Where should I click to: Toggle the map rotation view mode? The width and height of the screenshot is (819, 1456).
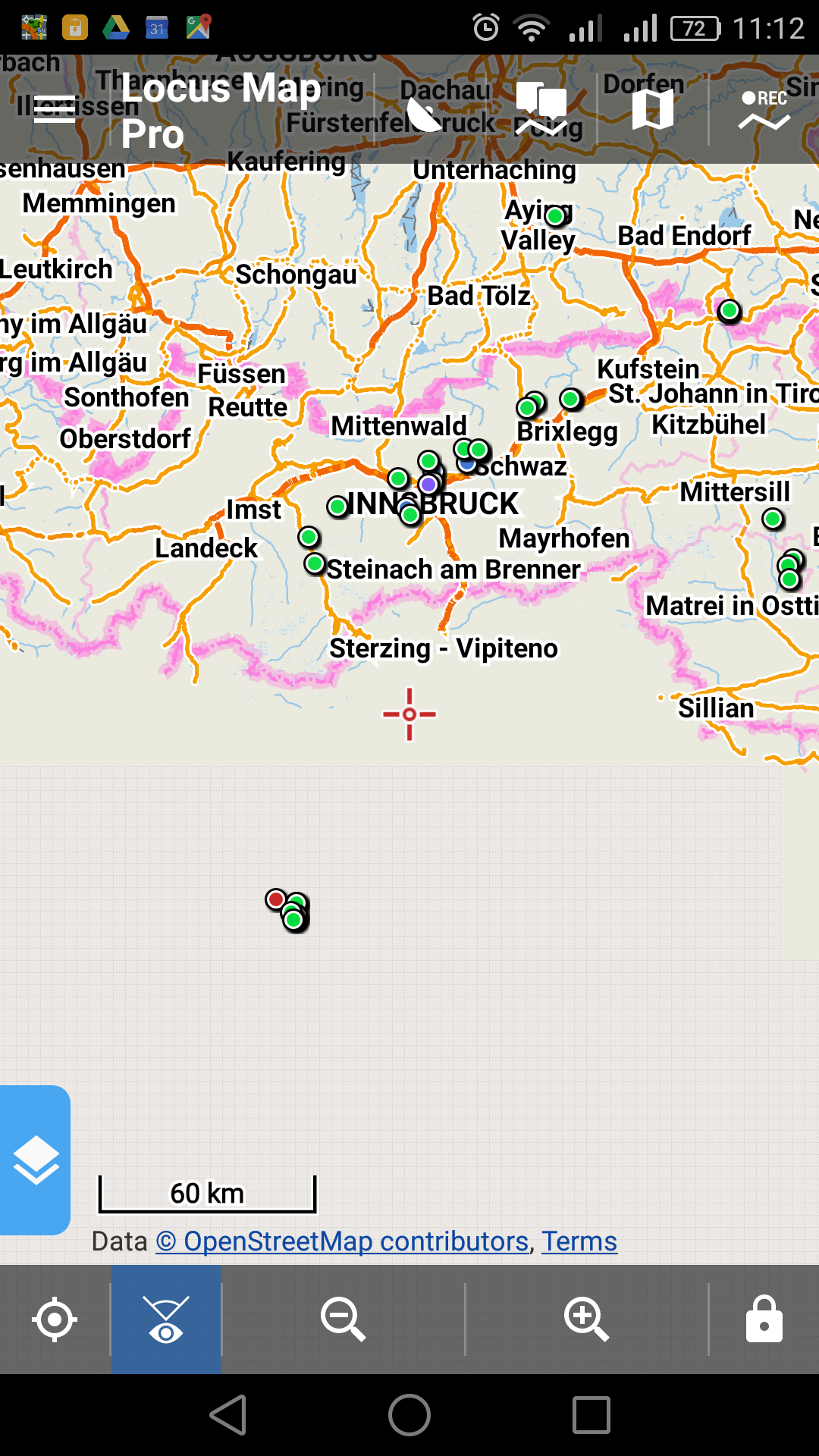tap(166, 1319)
